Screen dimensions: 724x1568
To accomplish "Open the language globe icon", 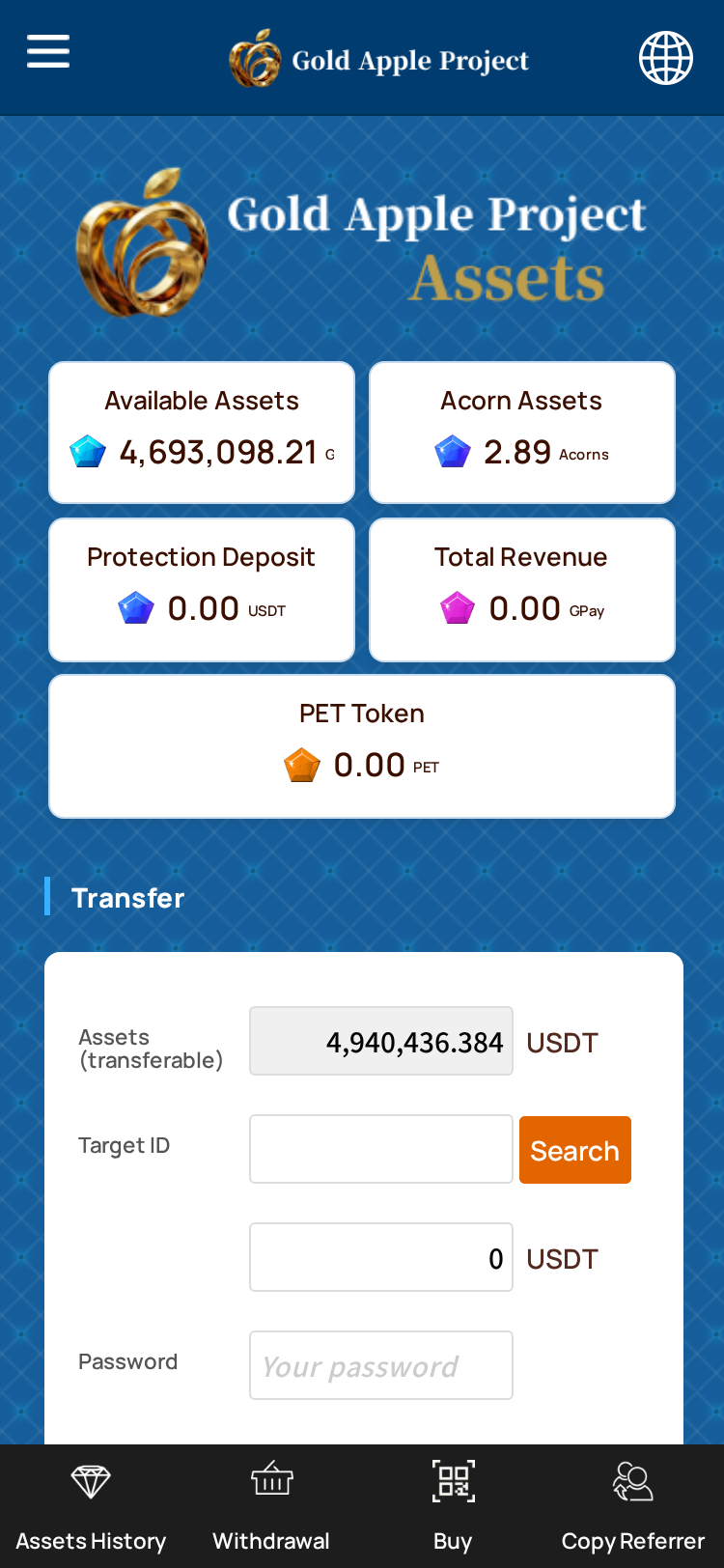I will click(x=666, y=58).
